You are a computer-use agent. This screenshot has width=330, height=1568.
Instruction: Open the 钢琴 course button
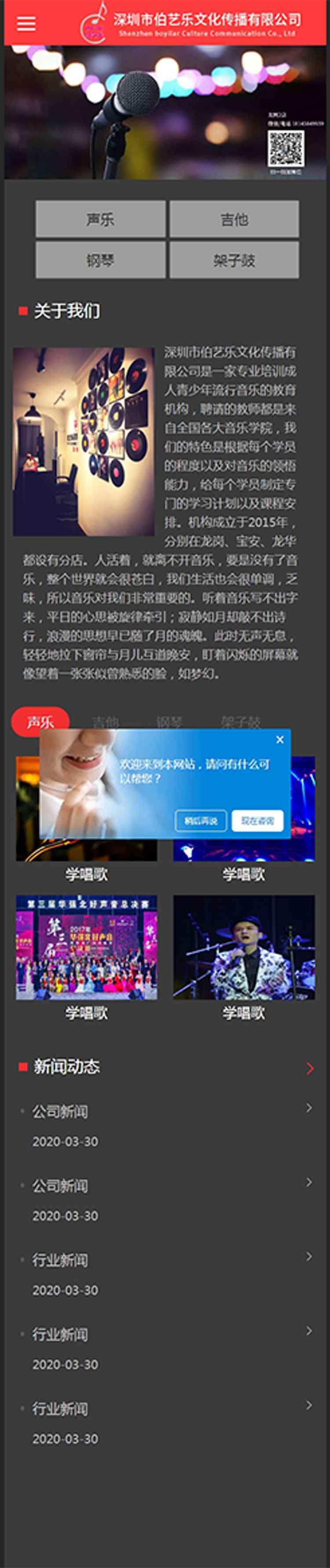pos(100,260)
